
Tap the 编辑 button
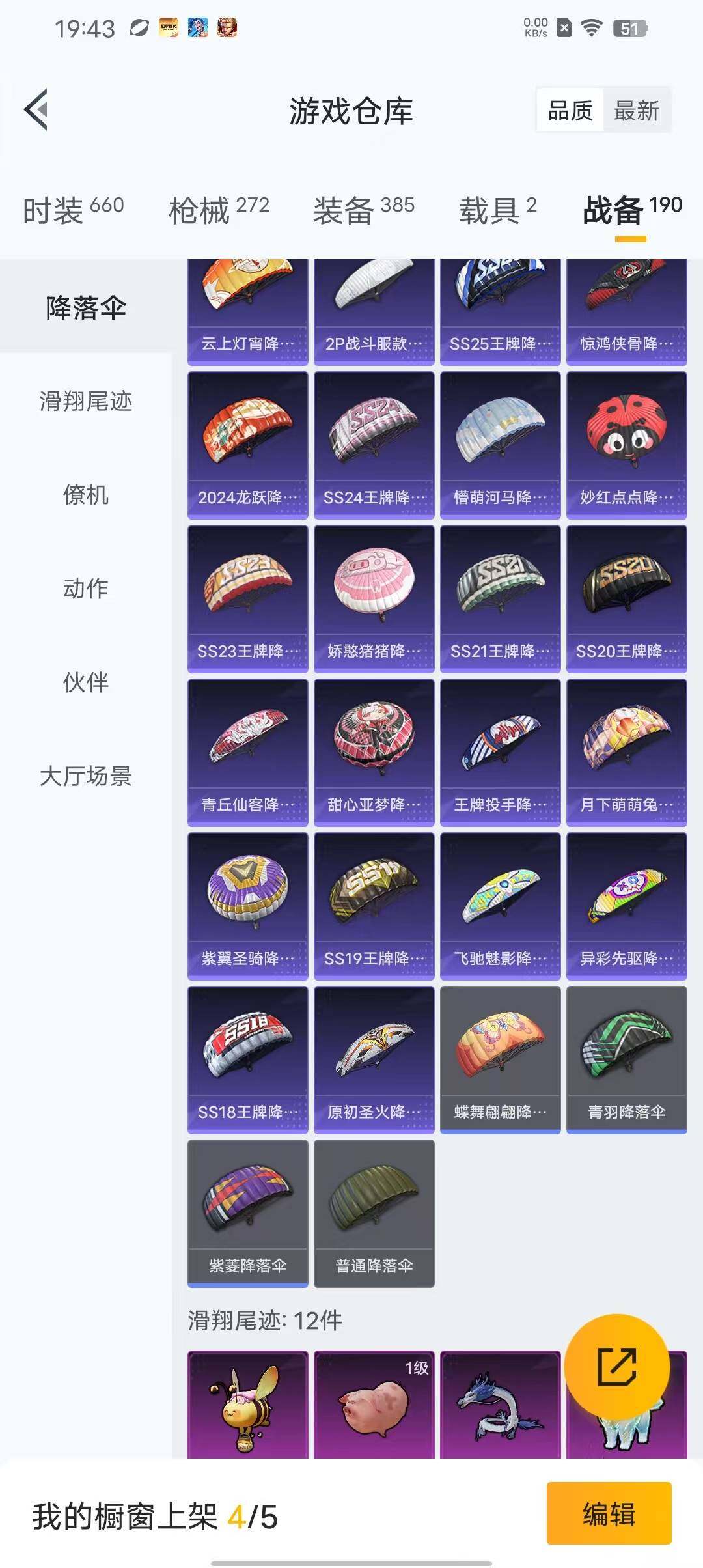coord(609,1513)
